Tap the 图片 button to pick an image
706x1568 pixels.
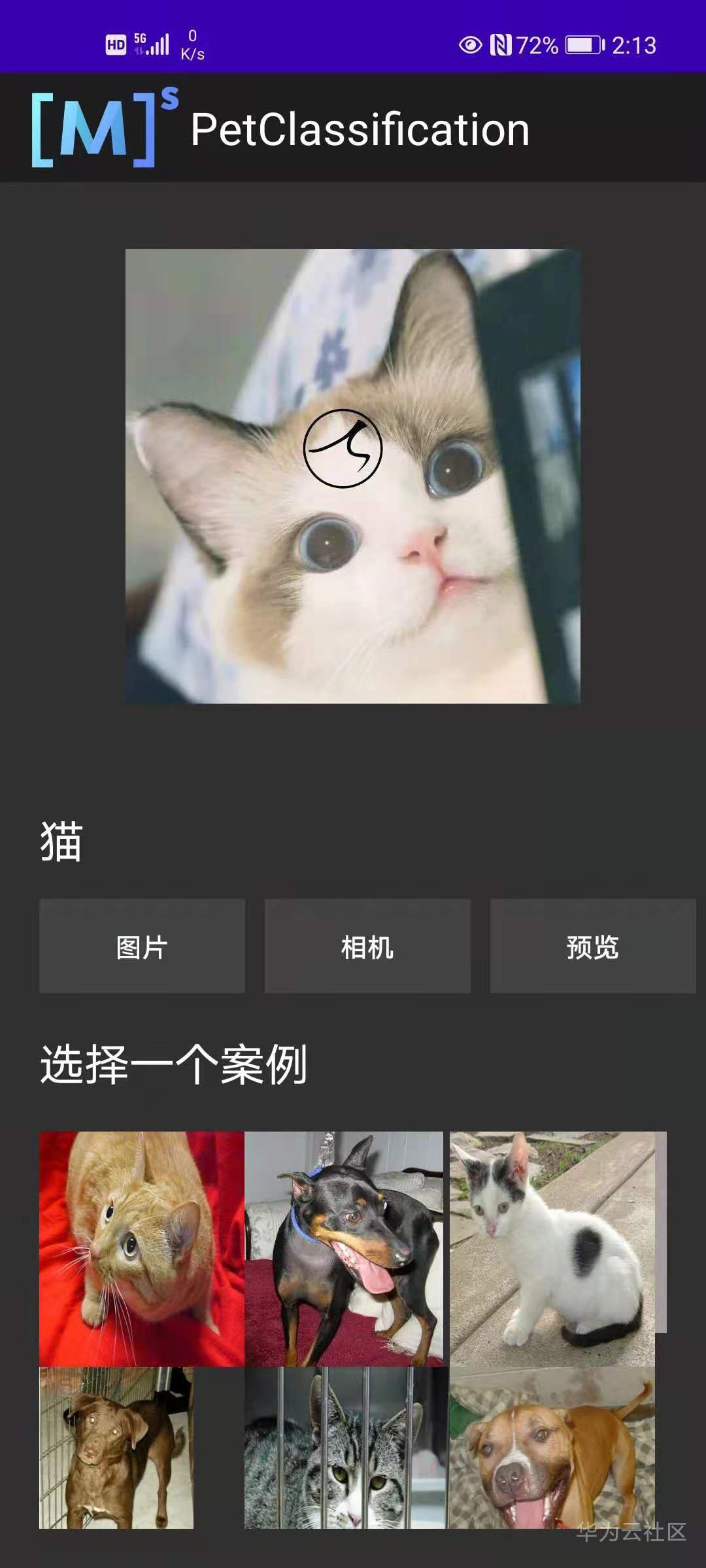[x=142, y=946]
